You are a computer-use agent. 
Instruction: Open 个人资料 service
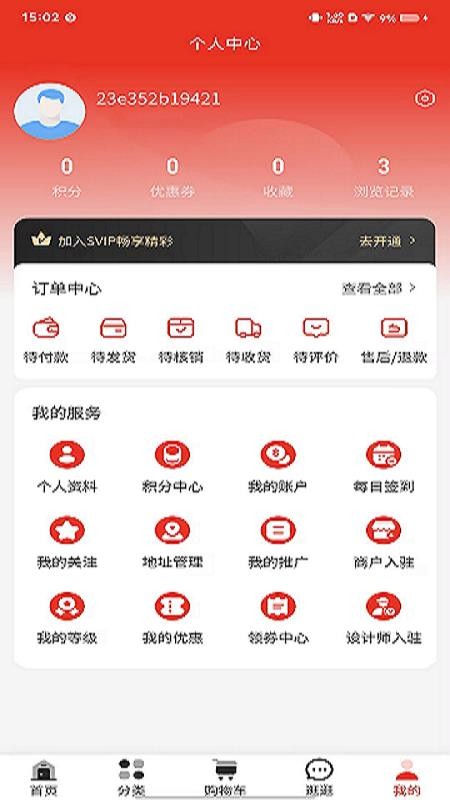point(67,467)
